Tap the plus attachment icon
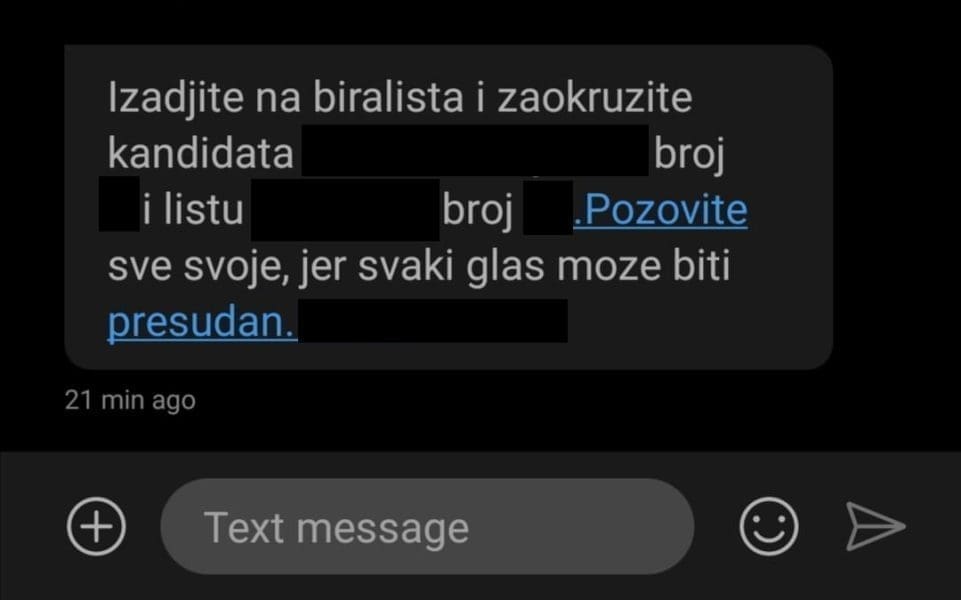Viewport: 961px width, 600px height. click(96, 526)
